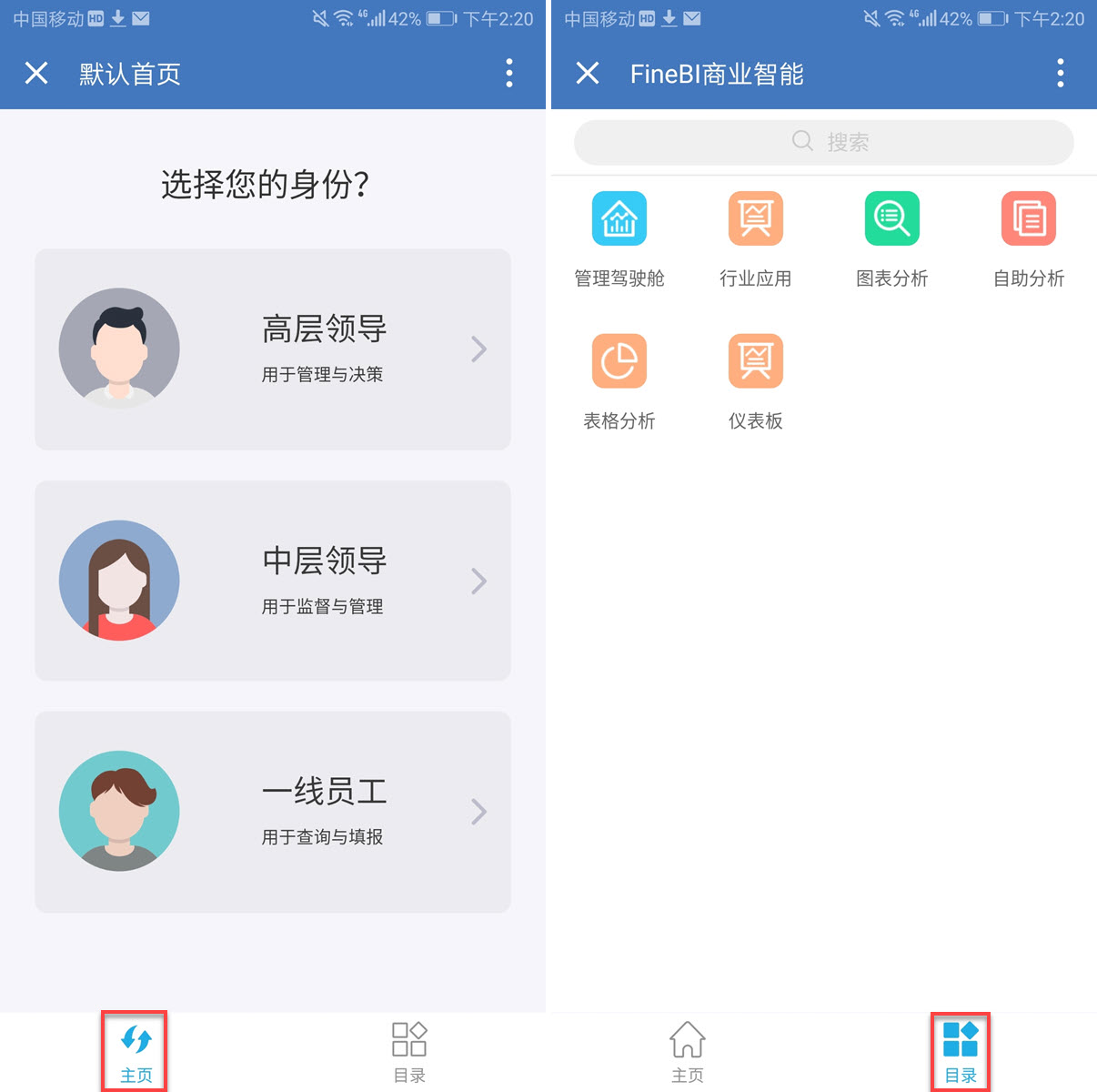This screenshot has width=1097, height=1092.
Task: Open 行业应用 folder
Action: 756,238
